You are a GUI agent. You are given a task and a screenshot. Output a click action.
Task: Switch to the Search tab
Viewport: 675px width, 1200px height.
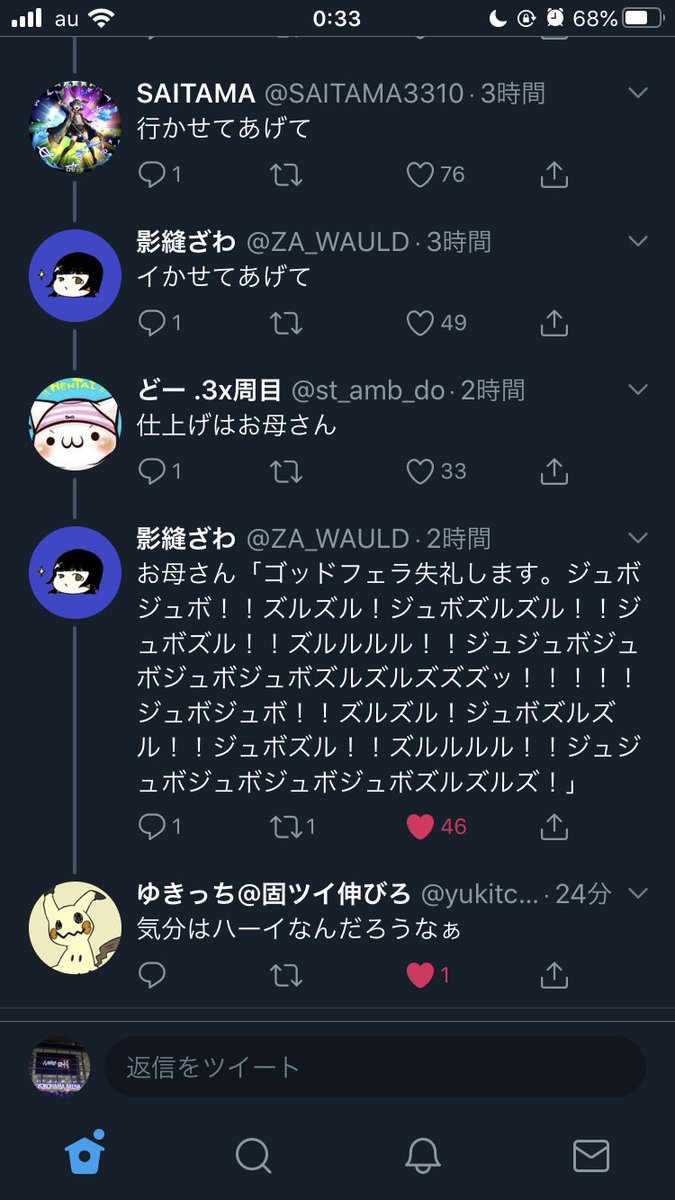[x=253, y=1156]
